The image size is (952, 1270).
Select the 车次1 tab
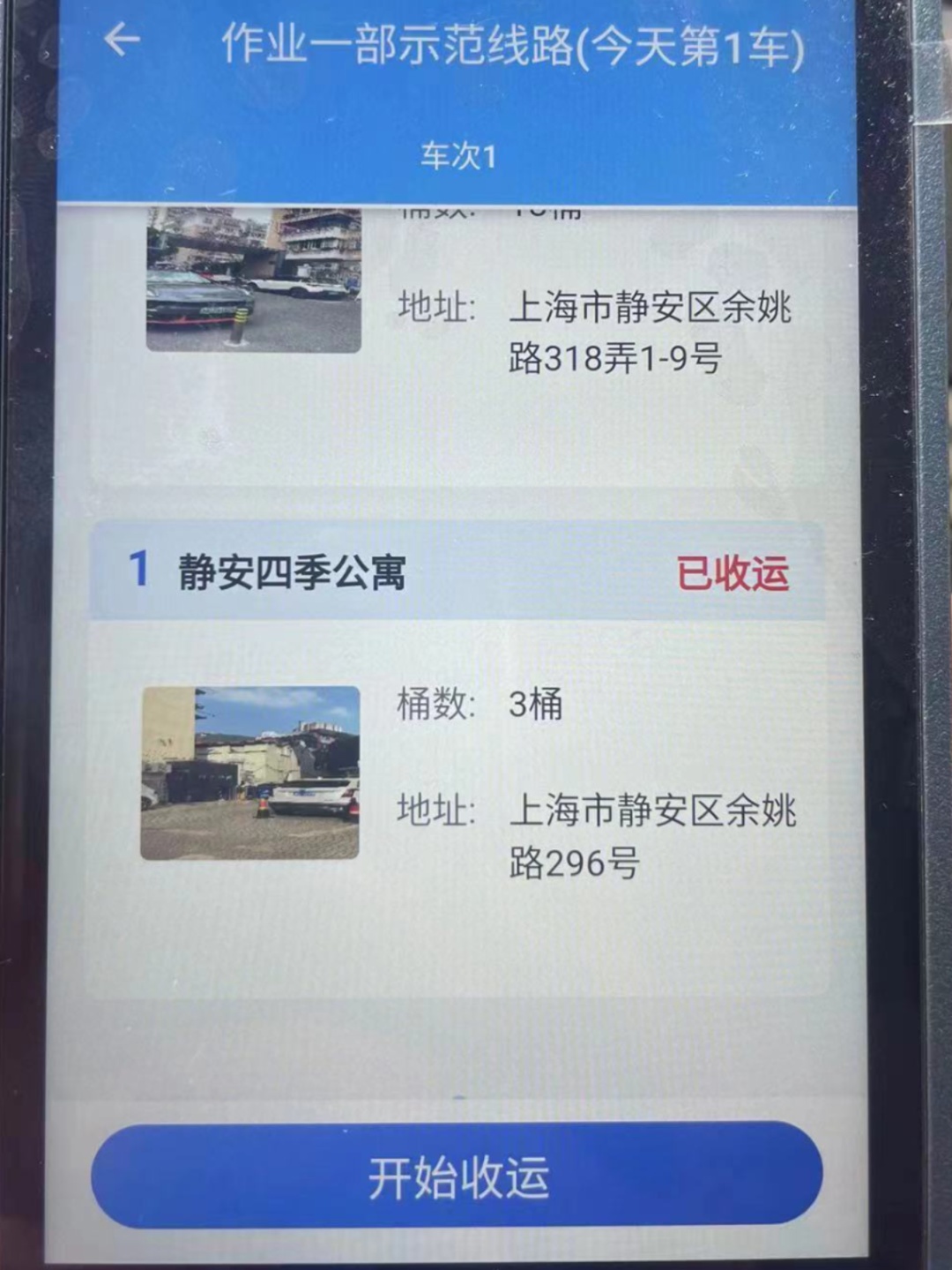[x=457, y=157]
